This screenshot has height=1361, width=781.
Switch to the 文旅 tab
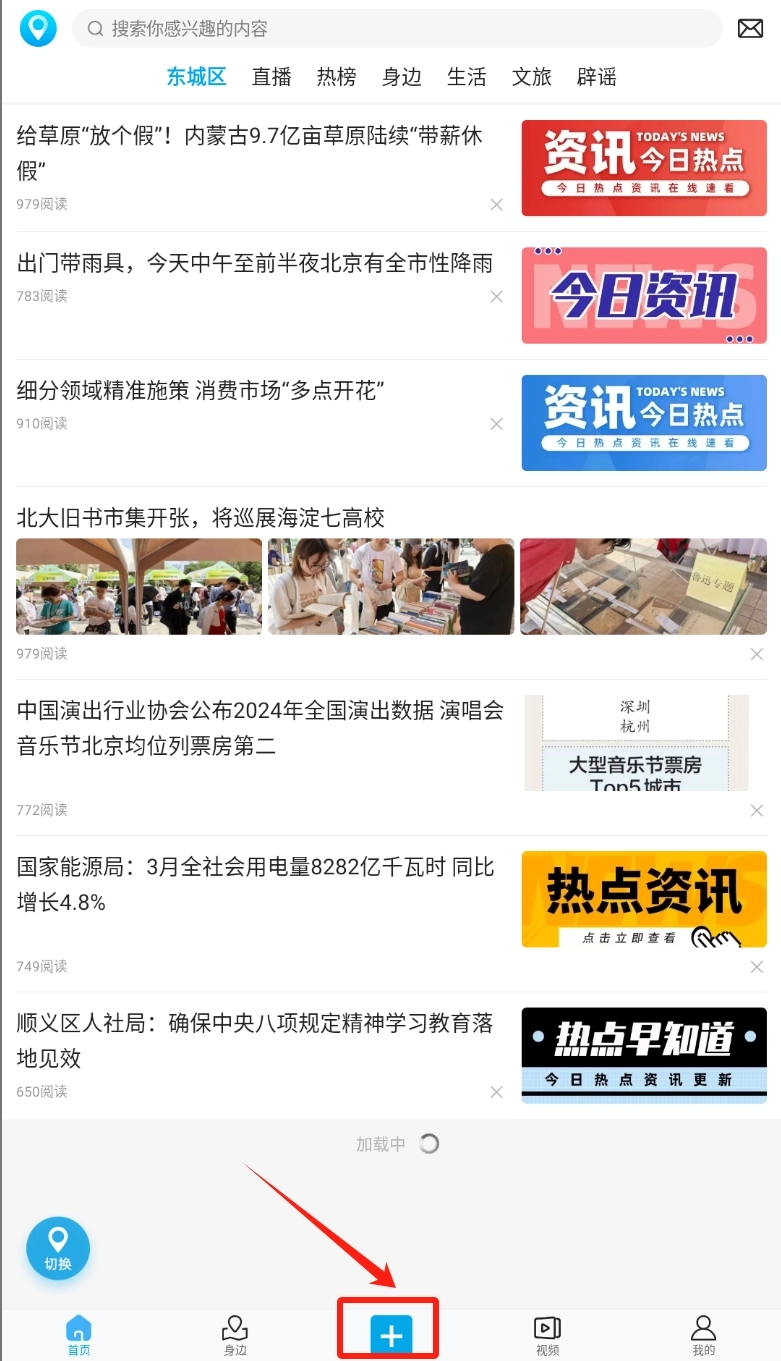[531, 77]
